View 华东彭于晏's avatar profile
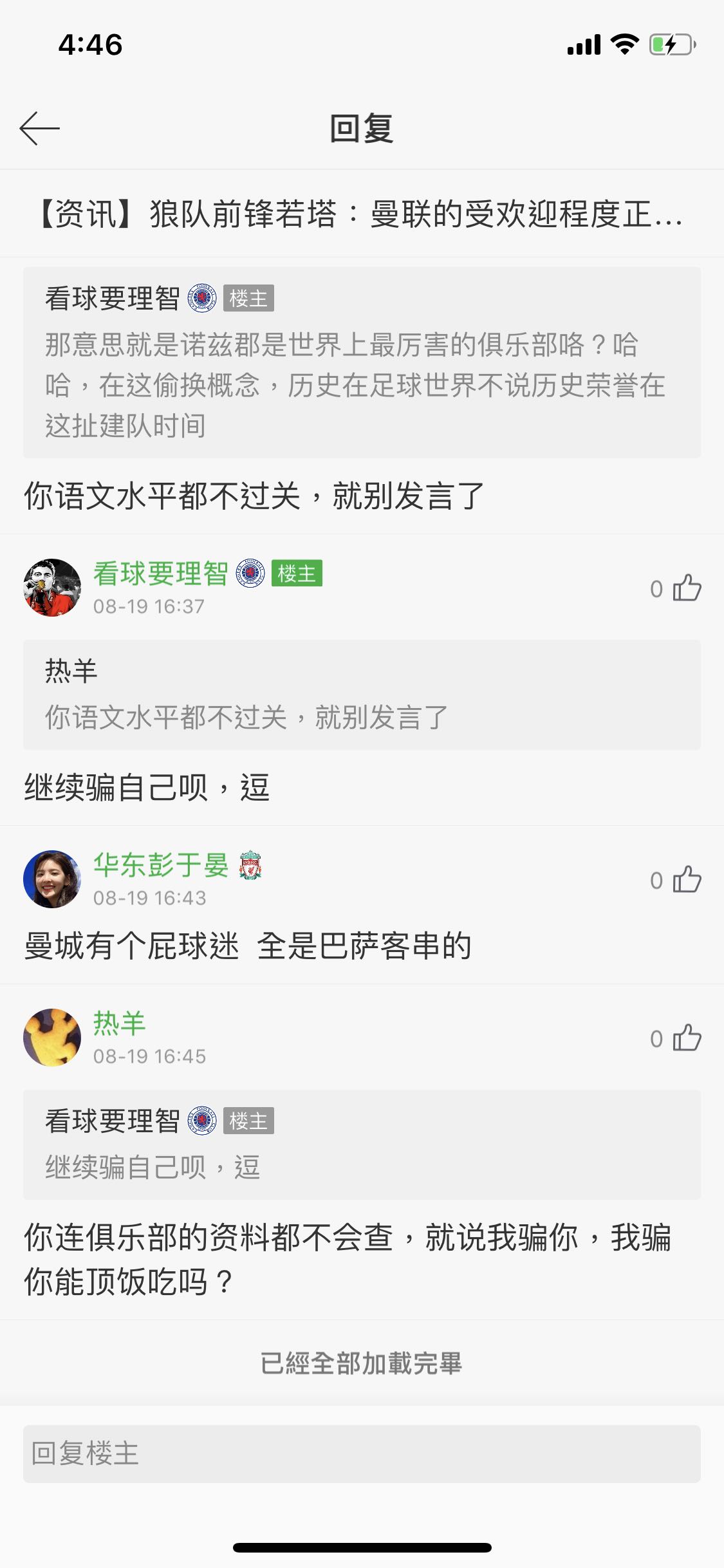Viewport: 724px width, 1568px height. click(52, 879)
